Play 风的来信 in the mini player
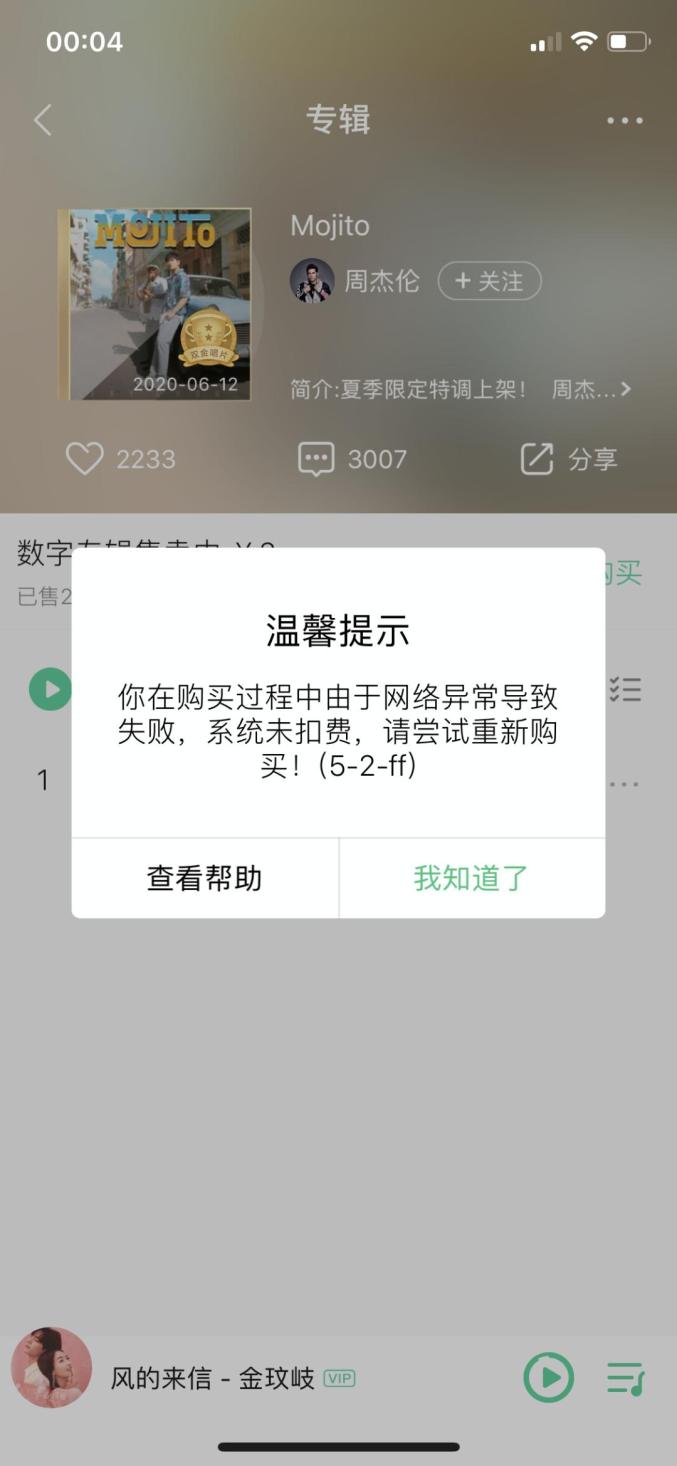This screenshot has width=677, height=1466. coord(548,1378)
